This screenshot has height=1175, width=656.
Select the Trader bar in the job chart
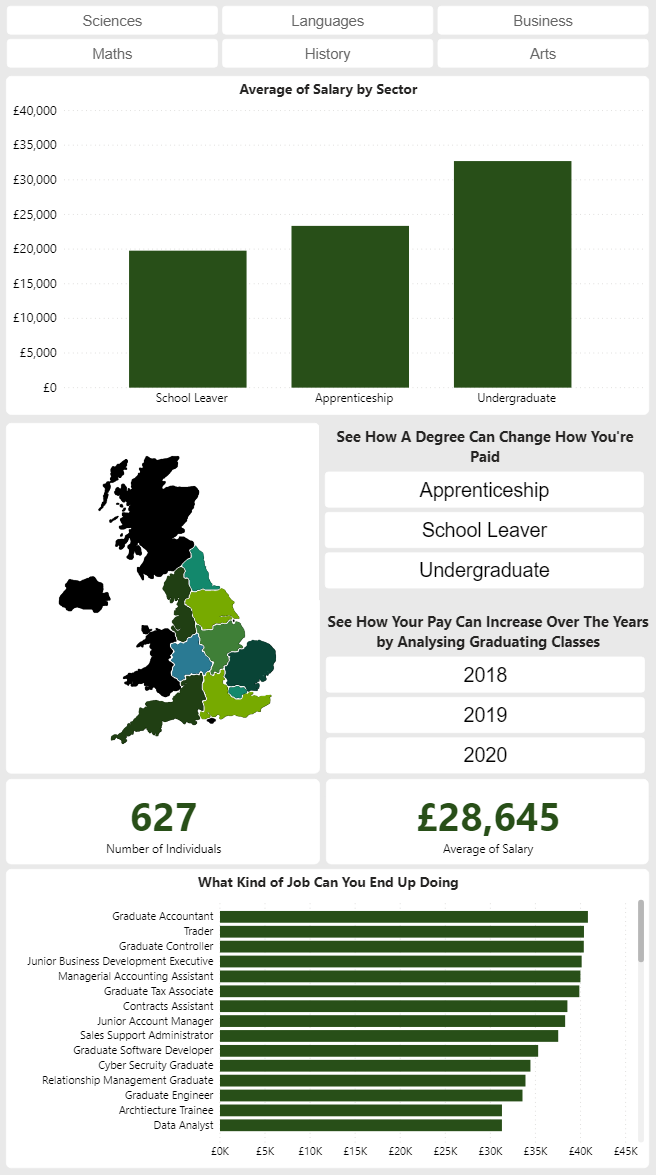click(x=401, y=931)
